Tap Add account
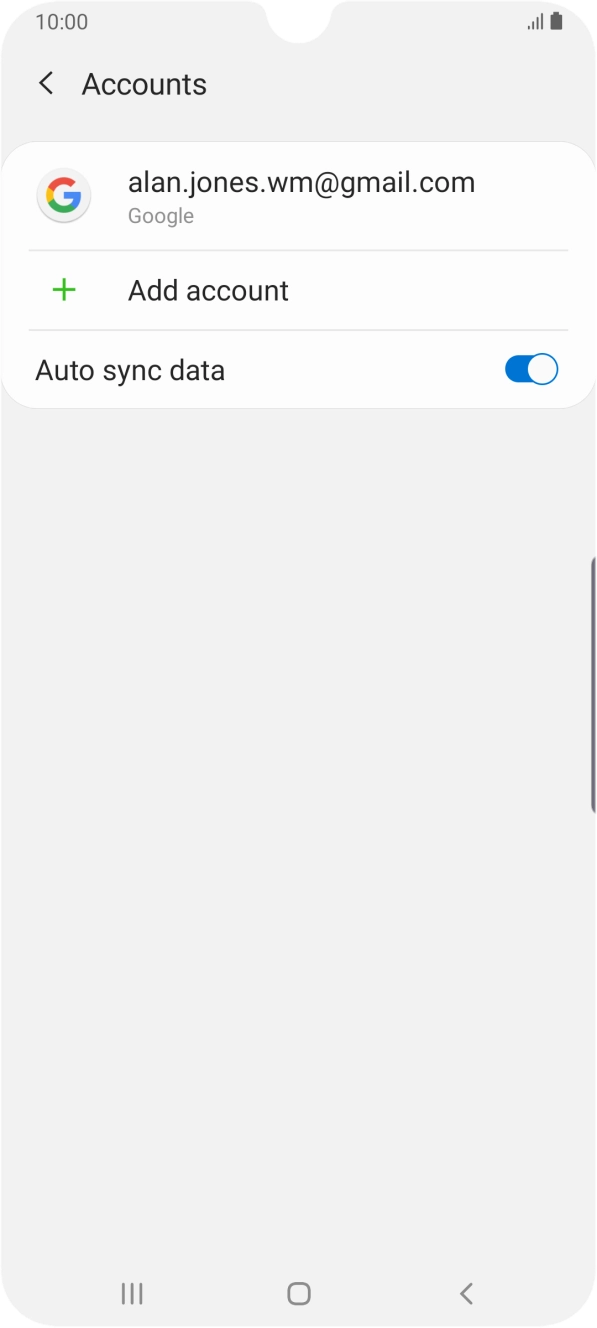597x1328 pixels. [298, 291]
